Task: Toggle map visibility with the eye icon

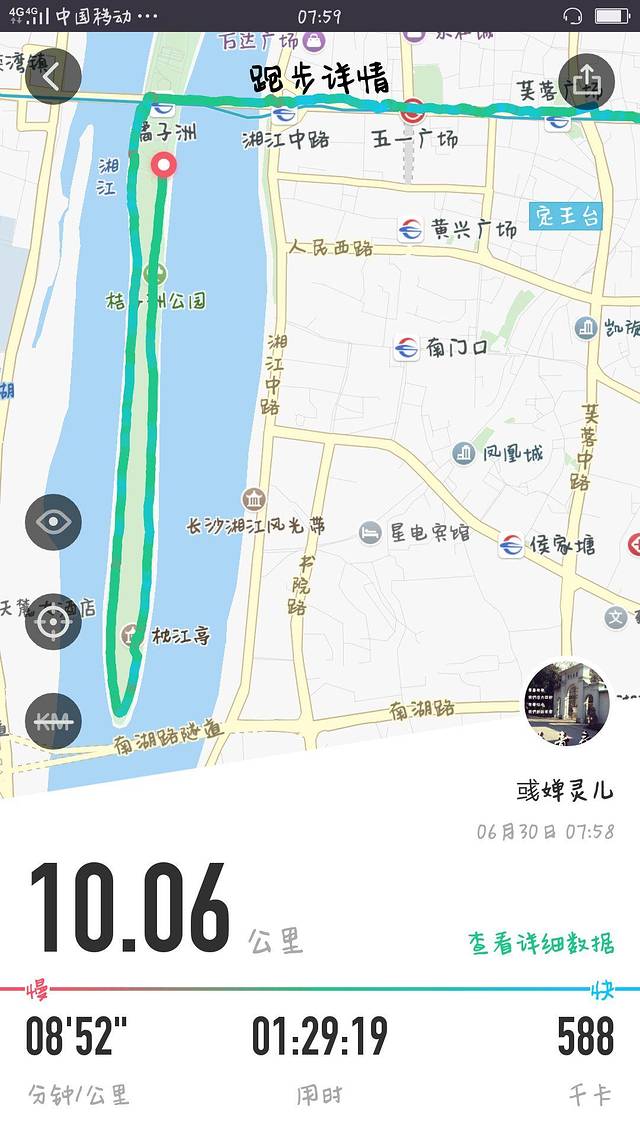Action: [53, 522]
